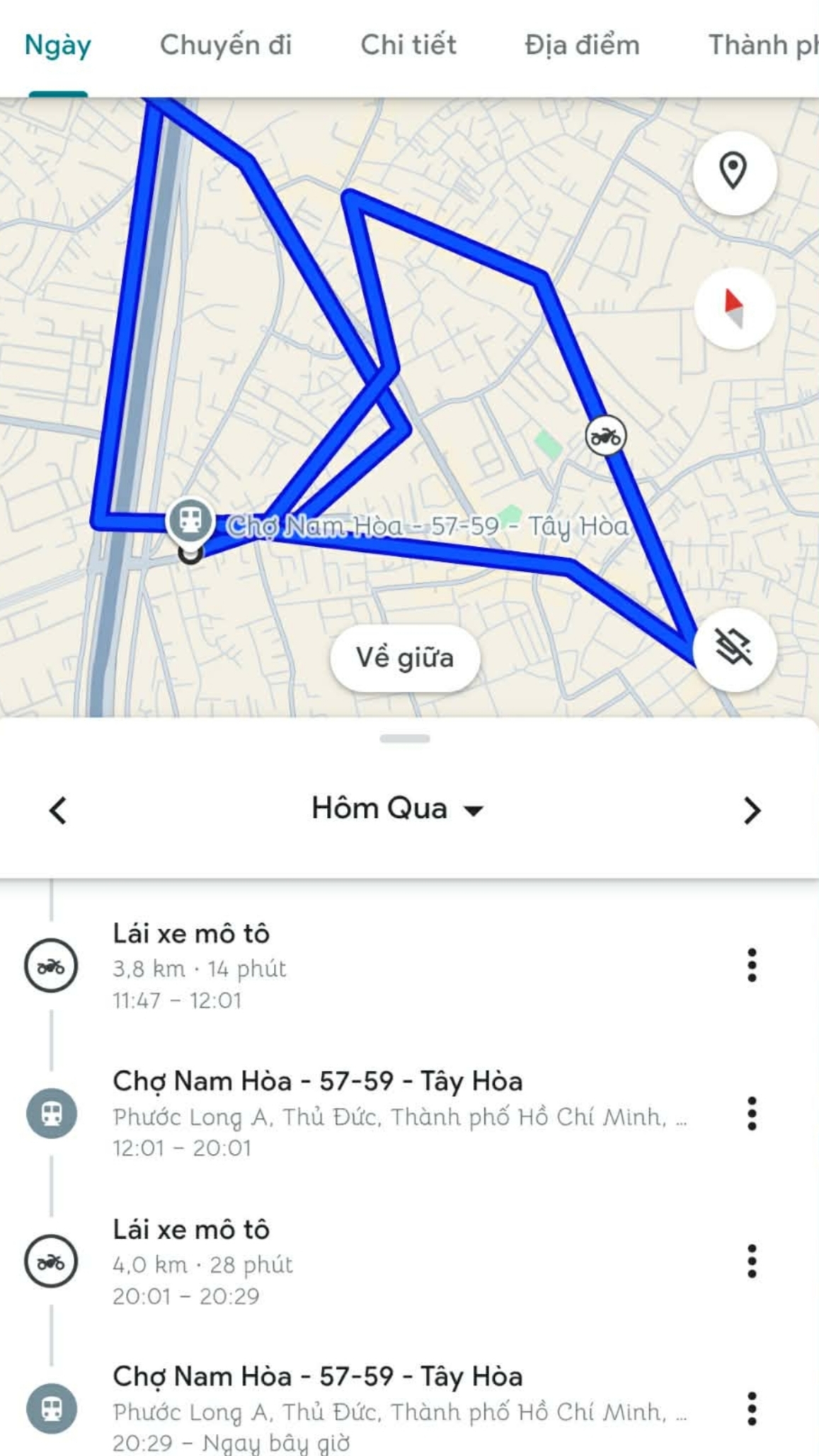Recenter the map with Về giữa

tap(405, 658)
